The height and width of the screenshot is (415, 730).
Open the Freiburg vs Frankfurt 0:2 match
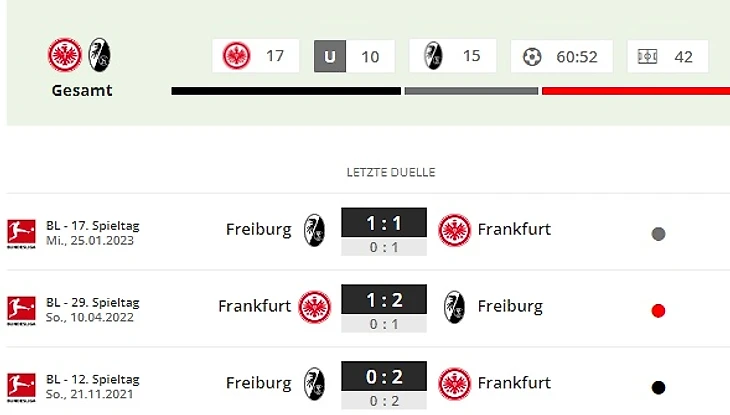384,376
